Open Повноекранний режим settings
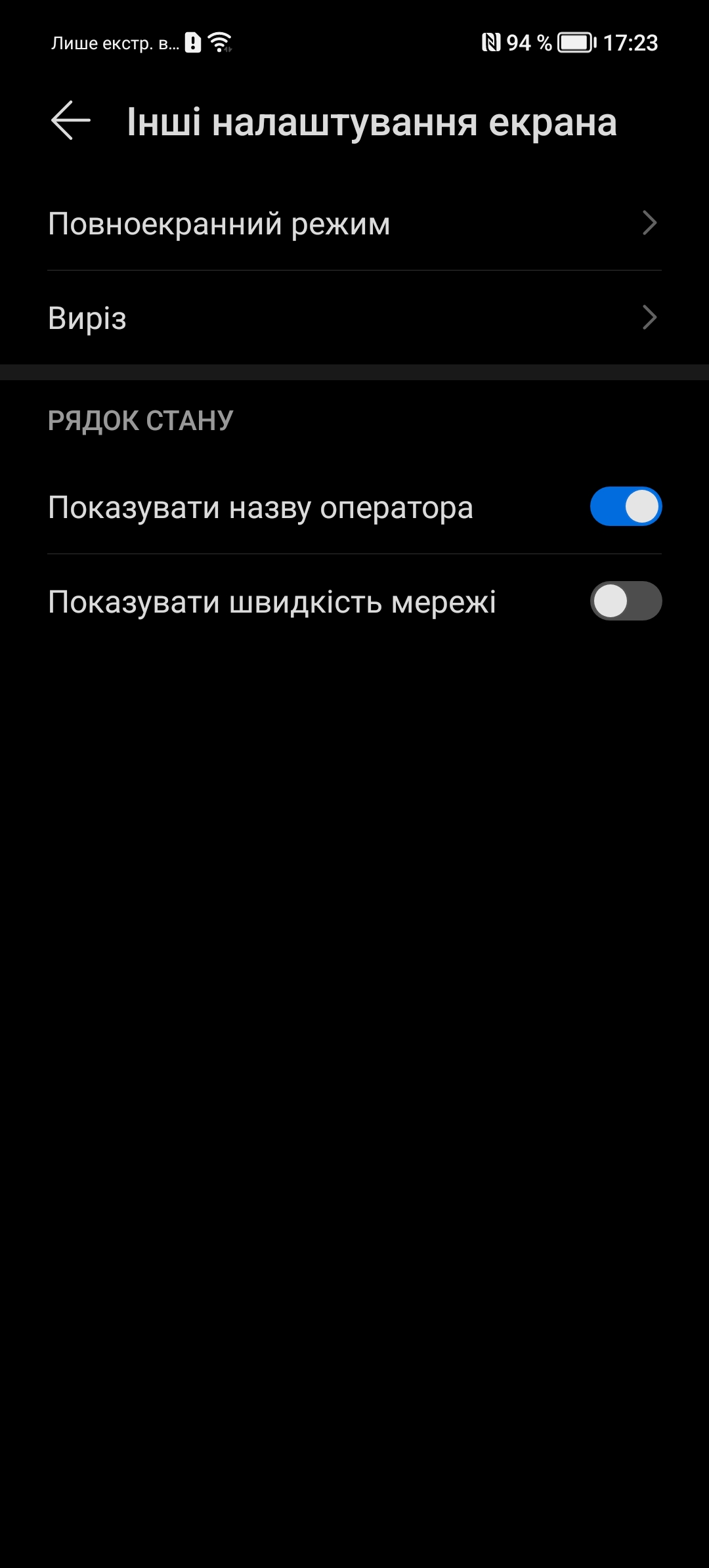The height and width of the screenshot is (1568, 709). (x=354, y=223)
